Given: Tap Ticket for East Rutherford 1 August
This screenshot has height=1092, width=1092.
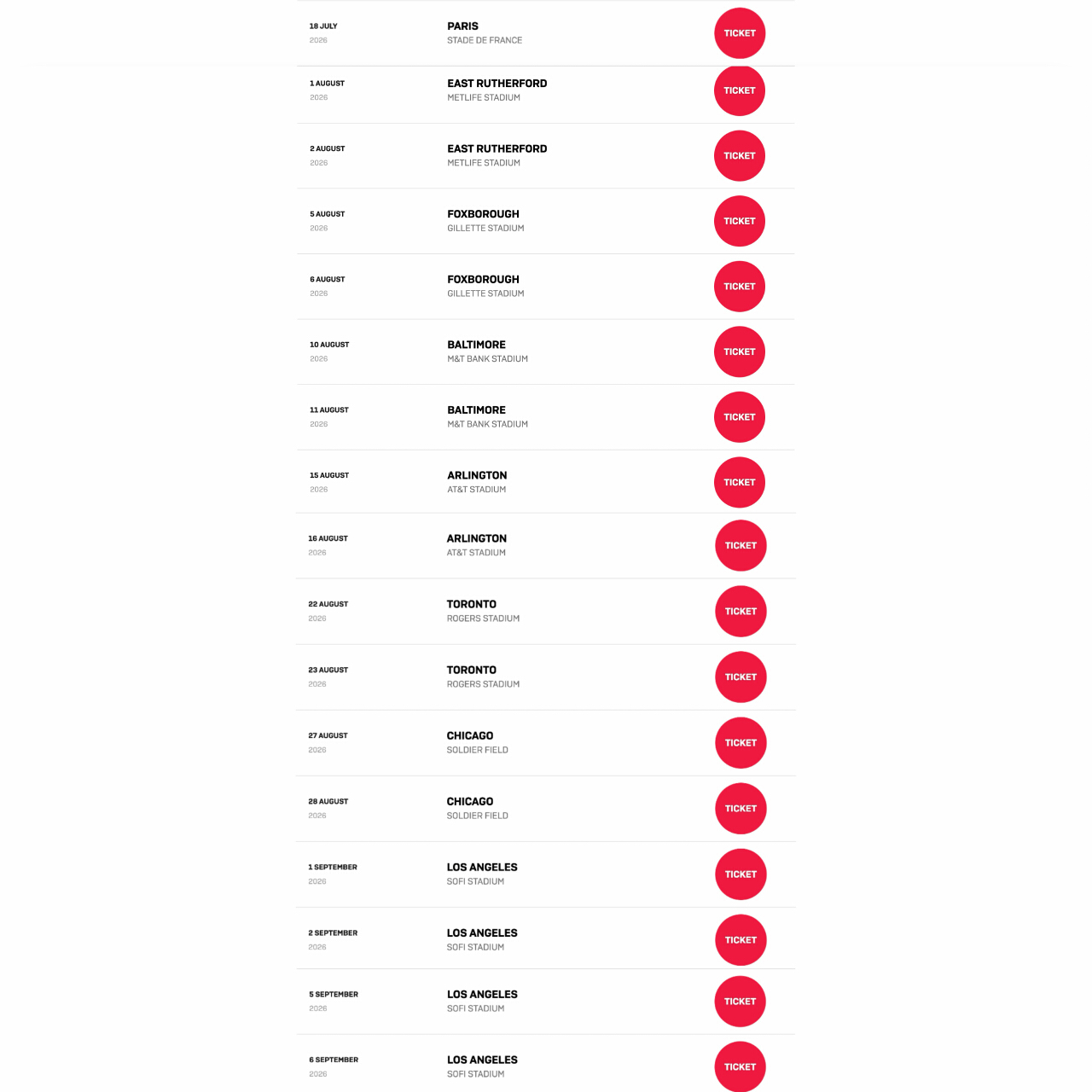Looking at the screenshot, I should [x=740, y=90].
